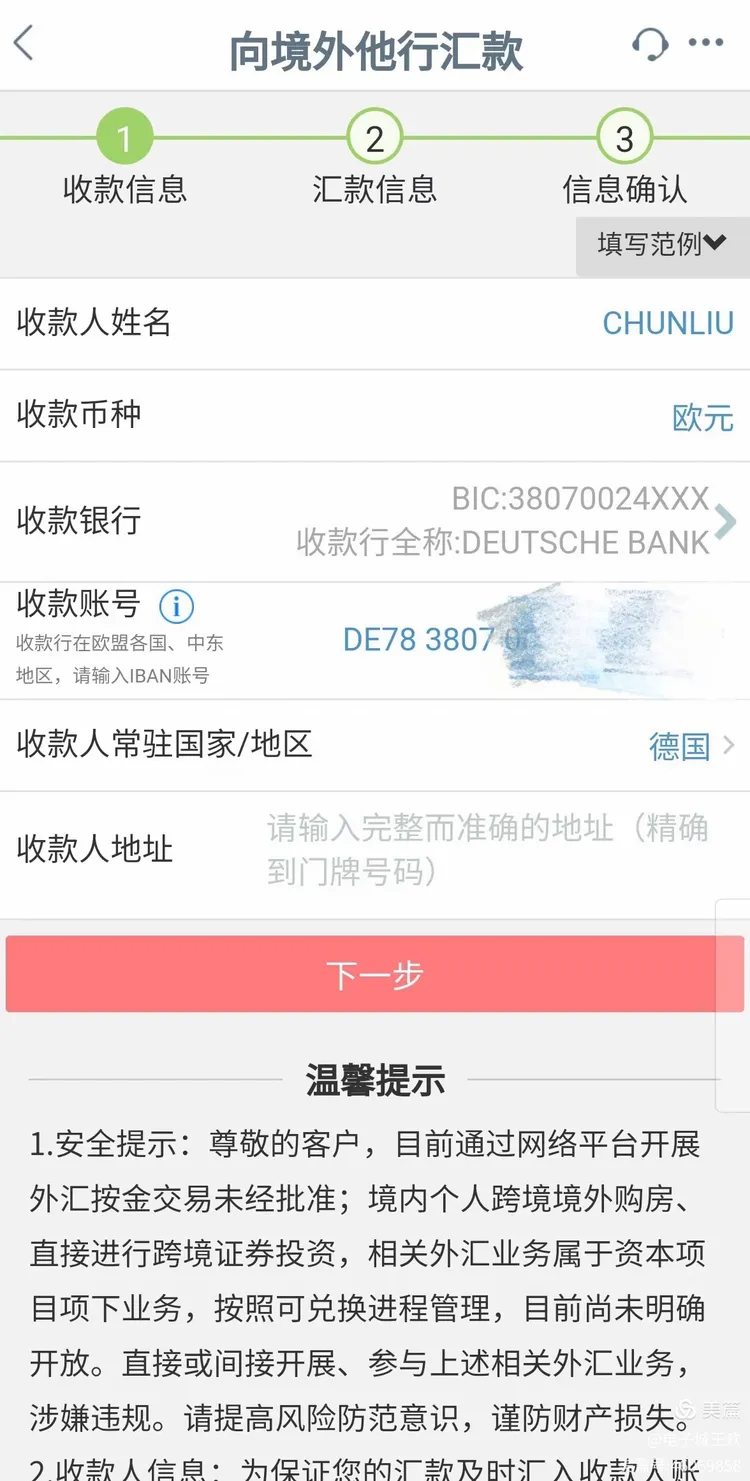Open the country selector showing 德国

[x=690, y=746]
